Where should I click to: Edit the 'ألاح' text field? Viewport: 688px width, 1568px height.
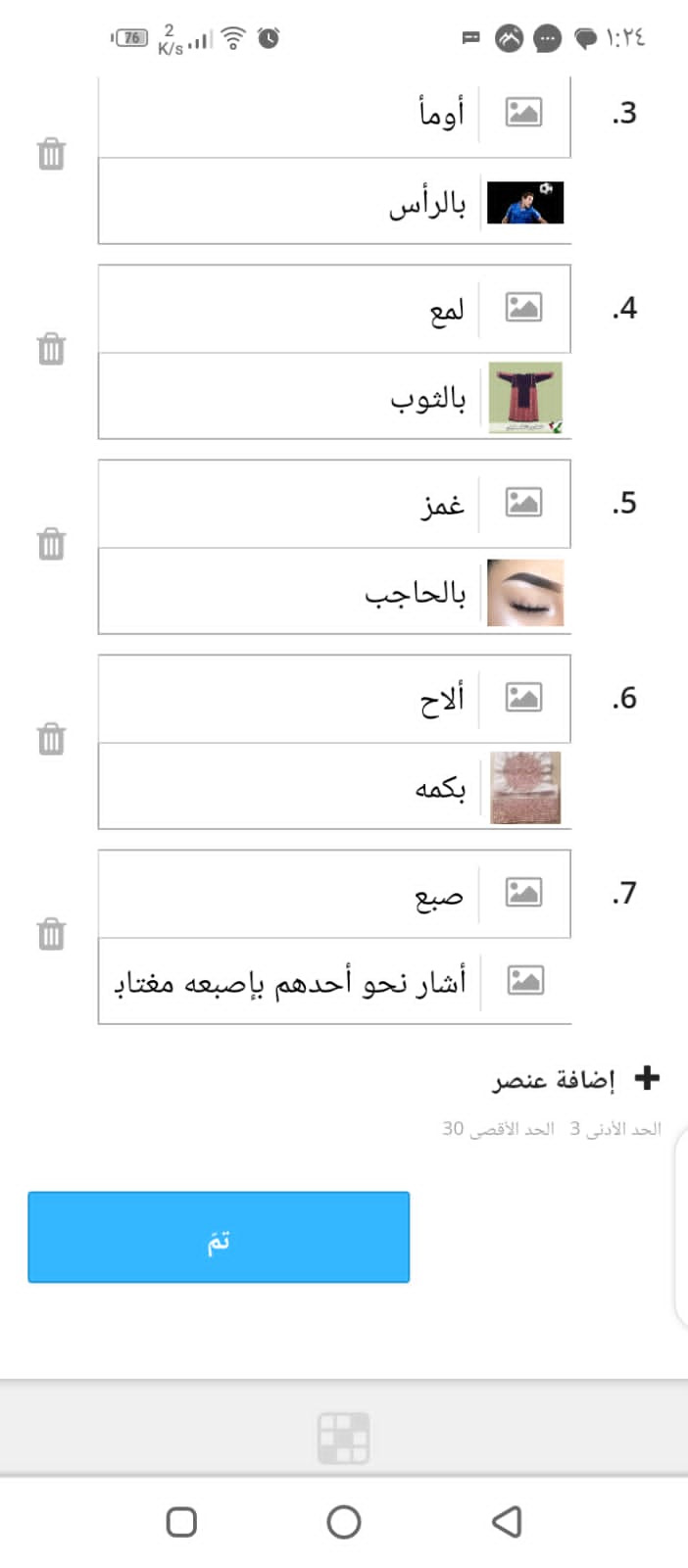pyautogui.click(x=289, y=699)
